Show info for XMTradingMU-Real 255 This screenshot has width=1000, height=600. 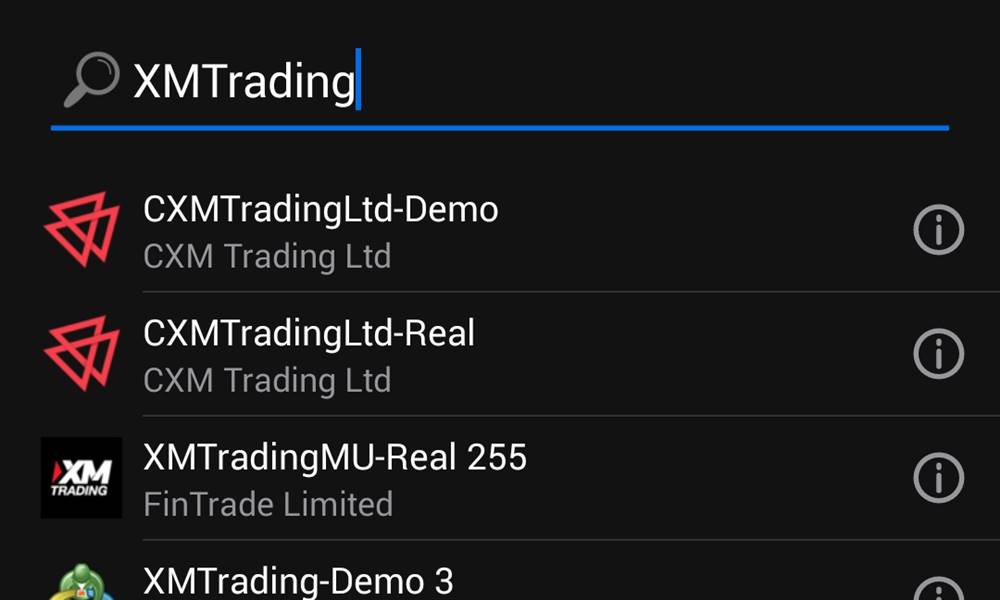tap(938, 478)
